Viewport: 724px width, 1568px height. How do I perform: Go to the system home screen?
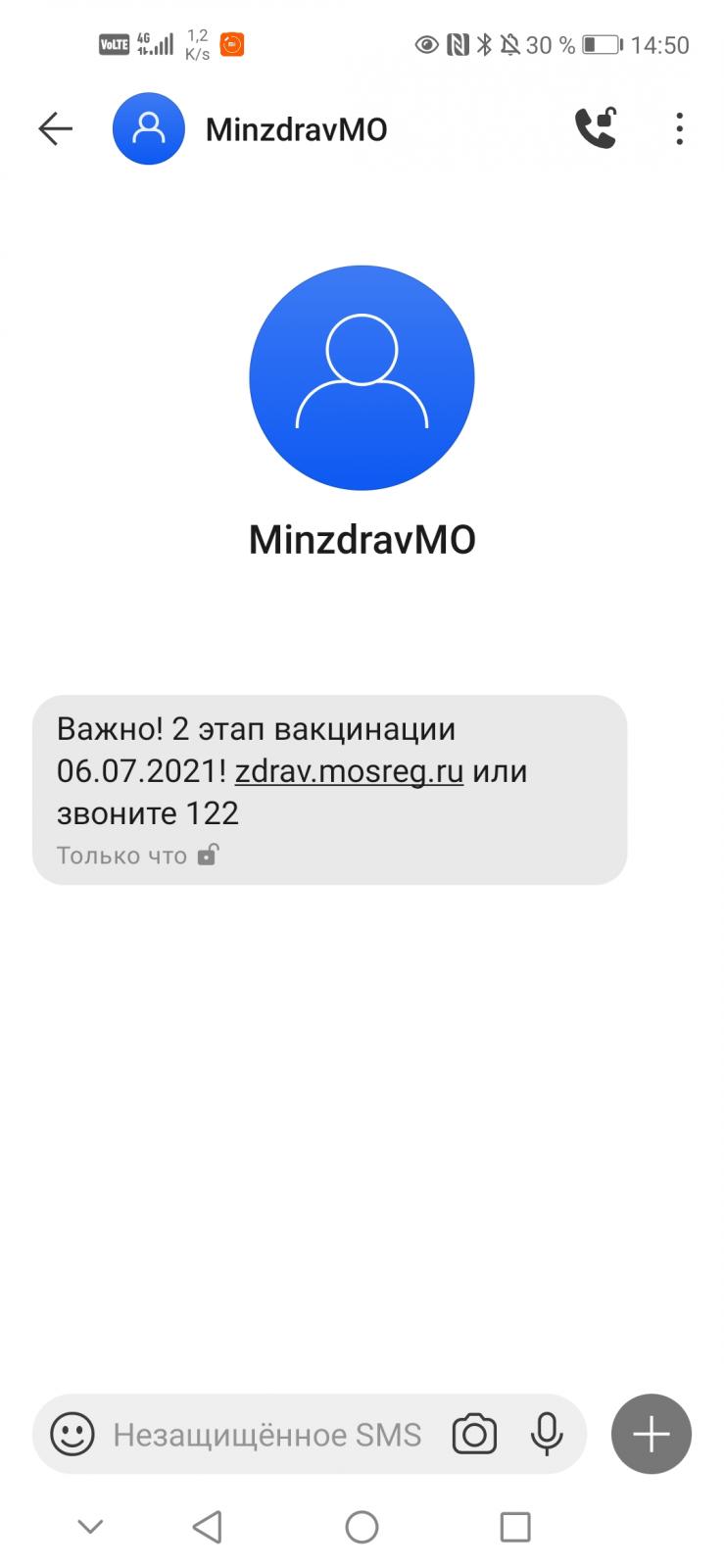362,1527
